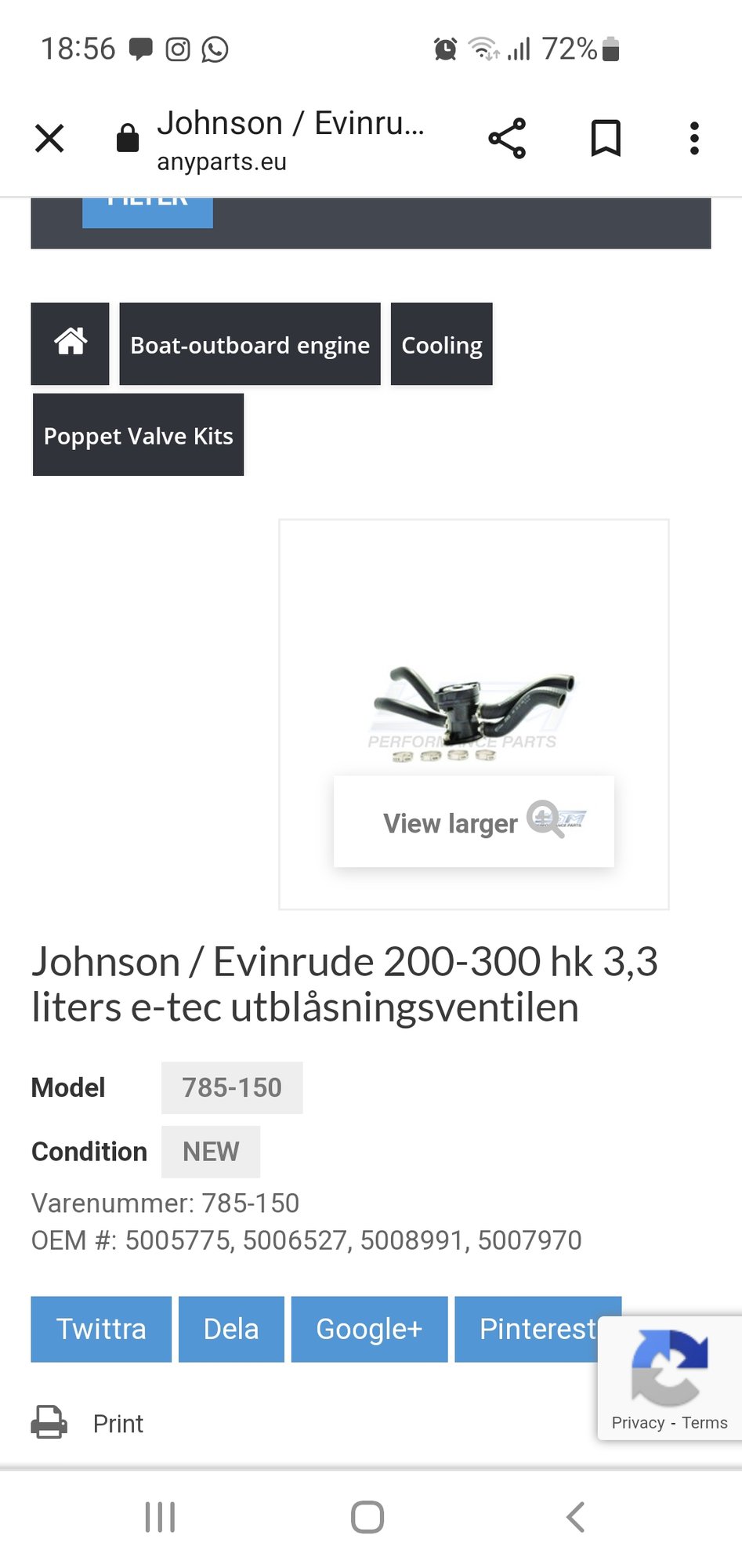Open the reCAPTCHA Terms link
742x1568 pixels.
[x=704, y=1423]
